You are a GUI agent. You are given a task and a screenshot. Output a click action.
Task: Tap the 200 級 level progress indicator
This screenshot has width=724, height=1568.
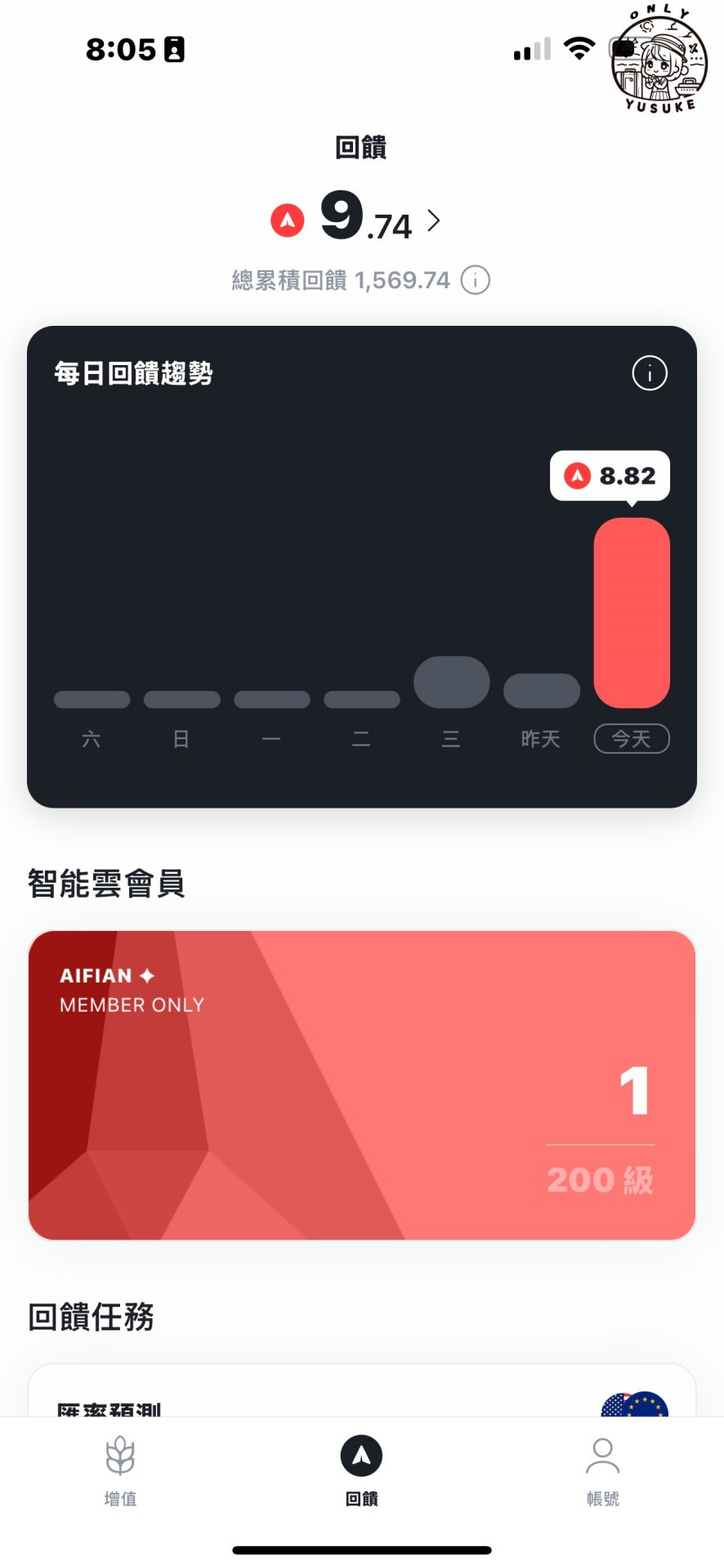[x=599, y=1178]
